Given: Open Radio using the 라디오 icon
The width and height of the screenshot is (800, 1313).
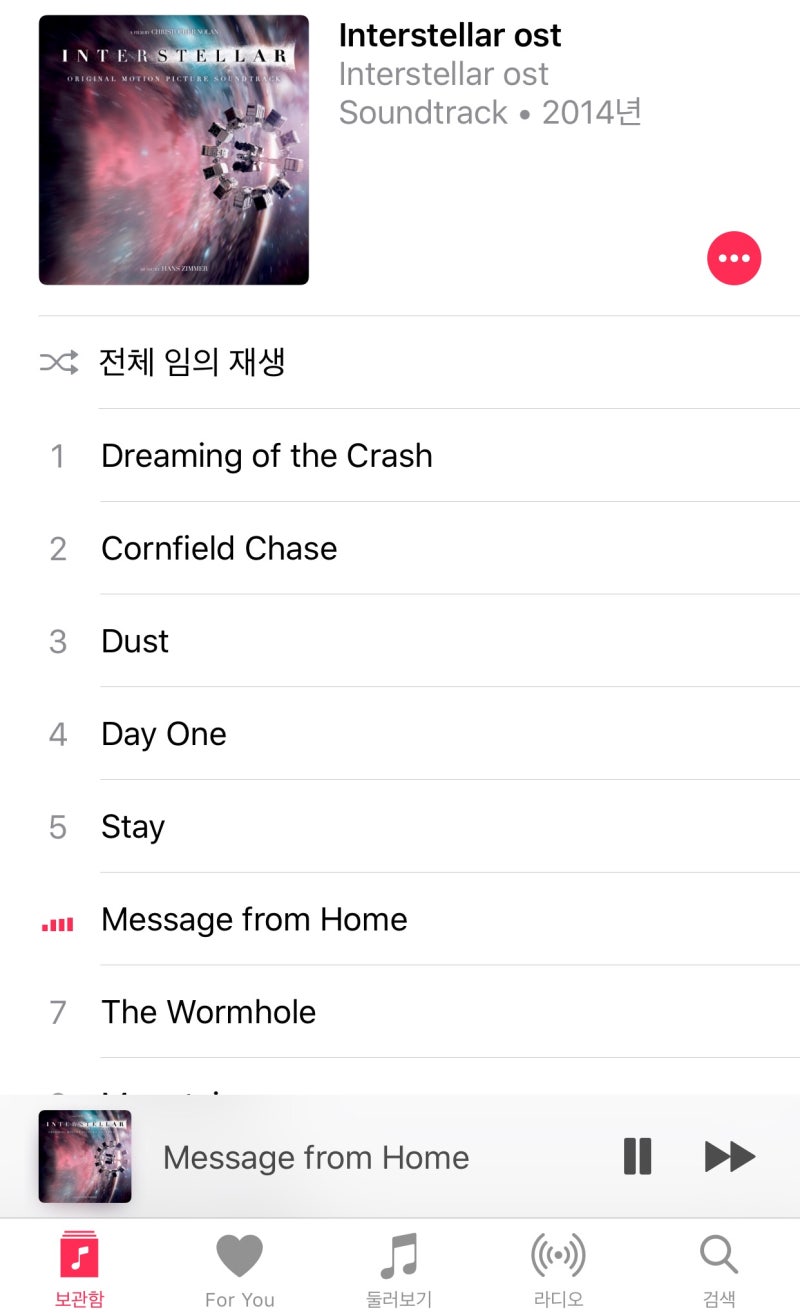Looking at the screenshot, I should point(558,1253).
